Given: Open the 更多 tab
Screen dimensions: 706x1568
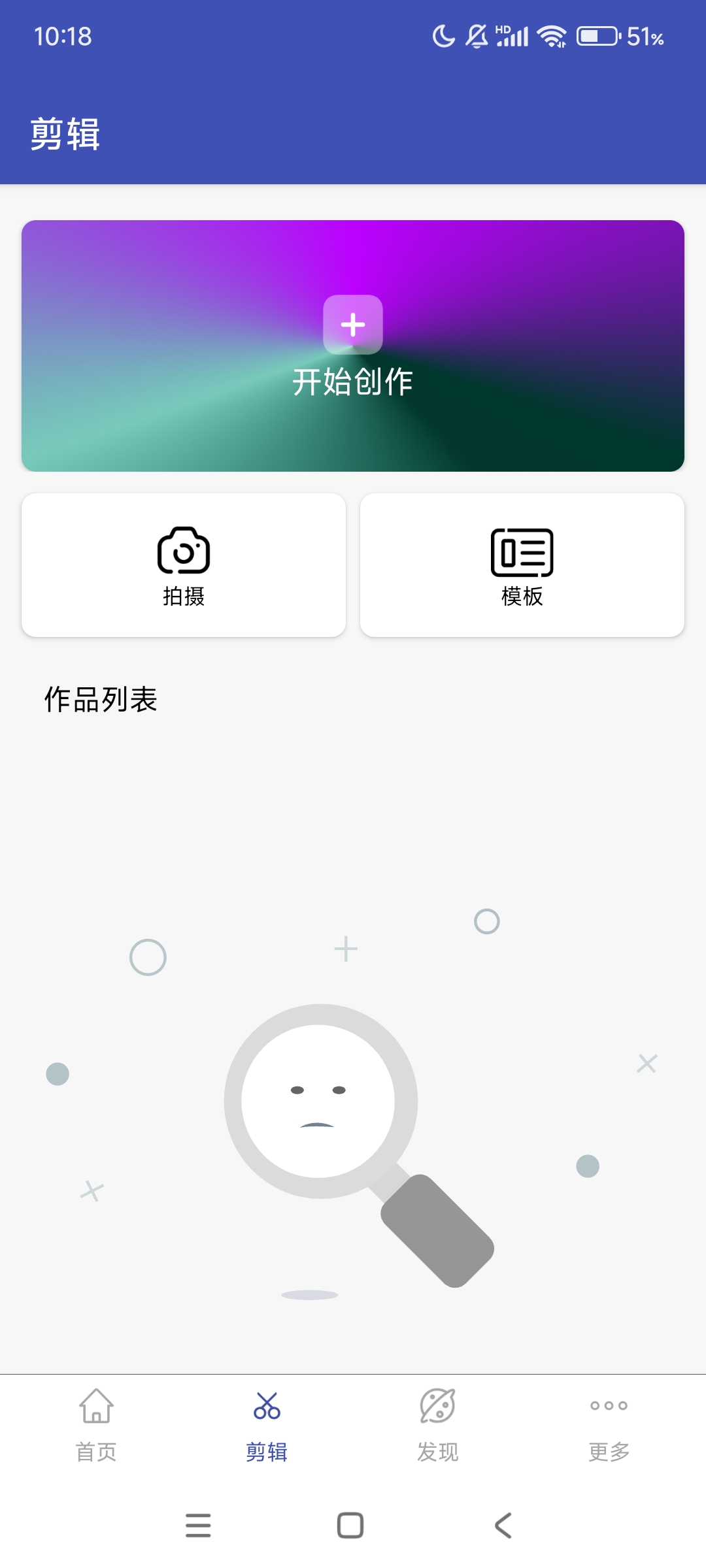Looking at the screenshot, I should (x=609, y=1424).
